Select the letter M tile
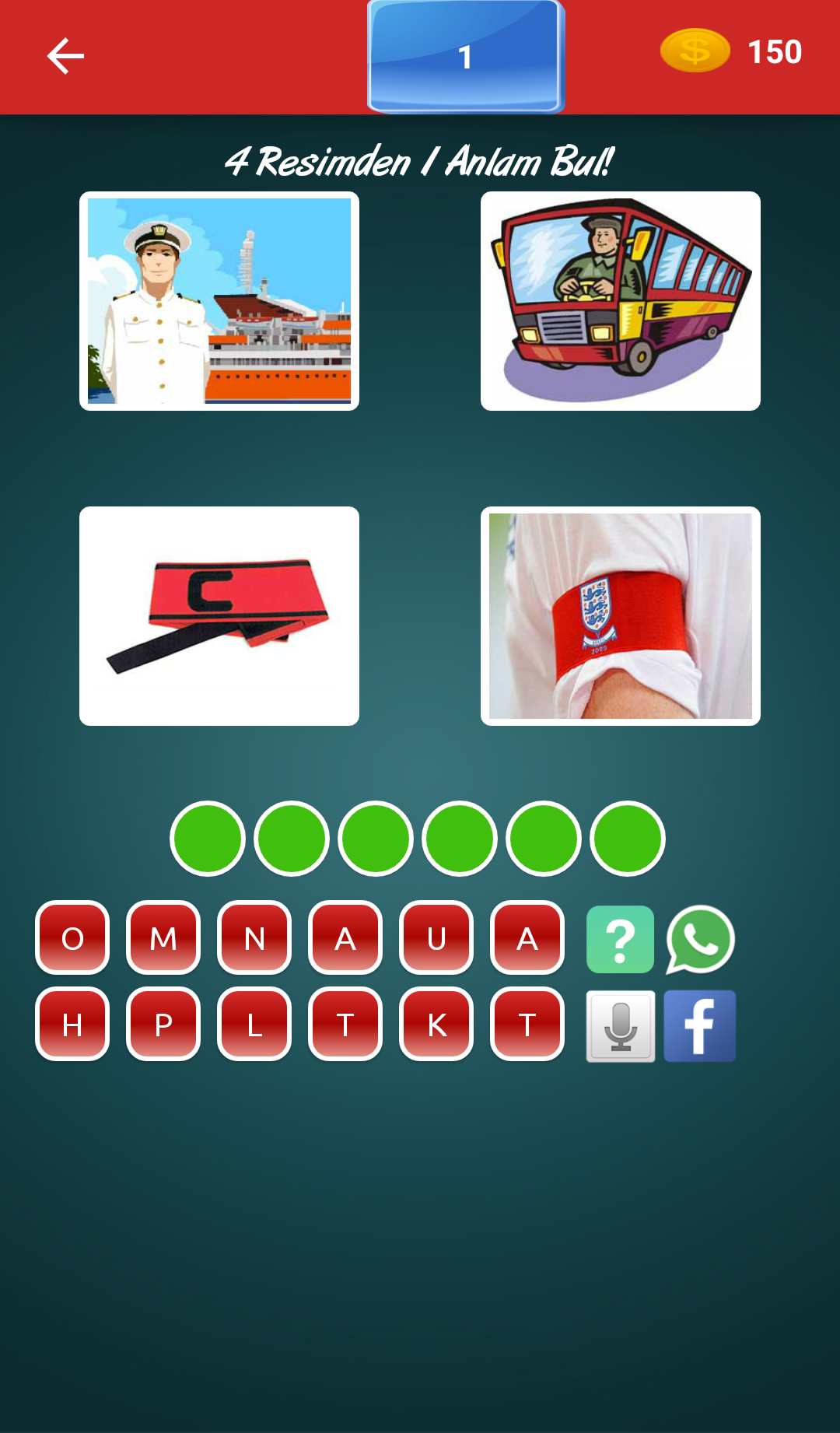 click(x=163, y=938)
